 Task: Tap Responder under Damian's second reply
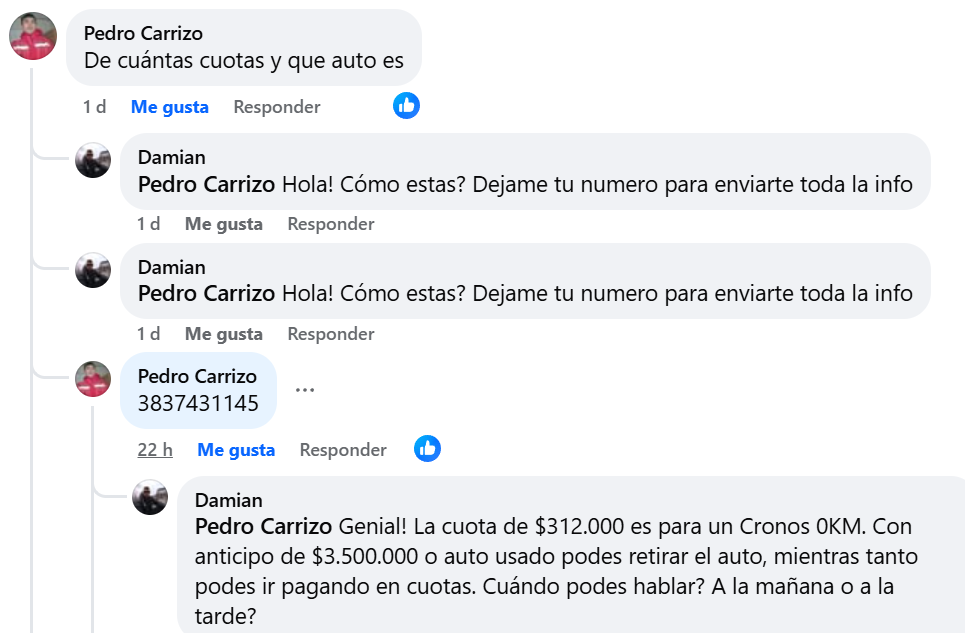point(330,334)
